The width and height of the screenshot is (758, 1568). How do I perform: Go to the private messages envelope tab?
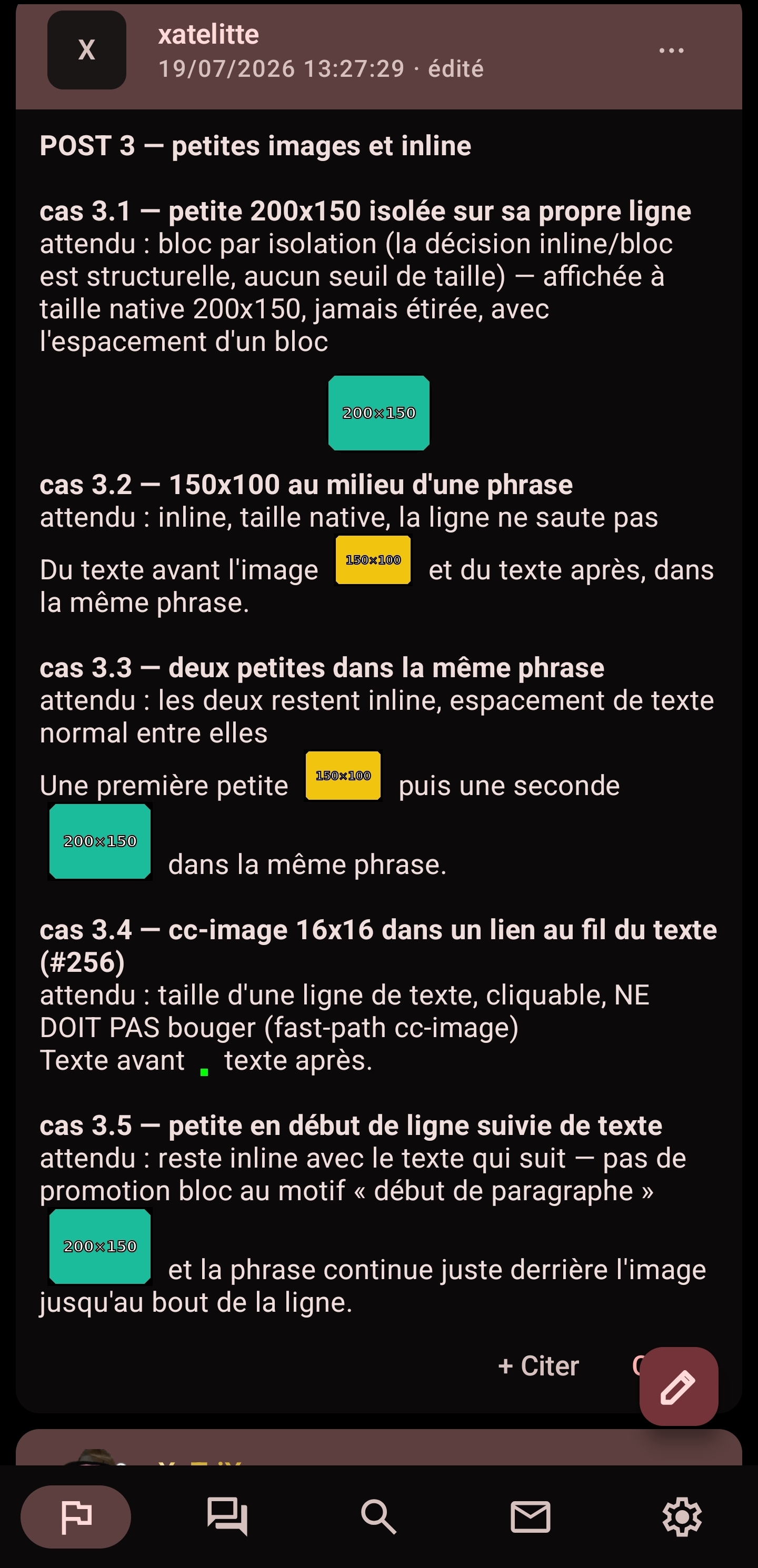530,1516
